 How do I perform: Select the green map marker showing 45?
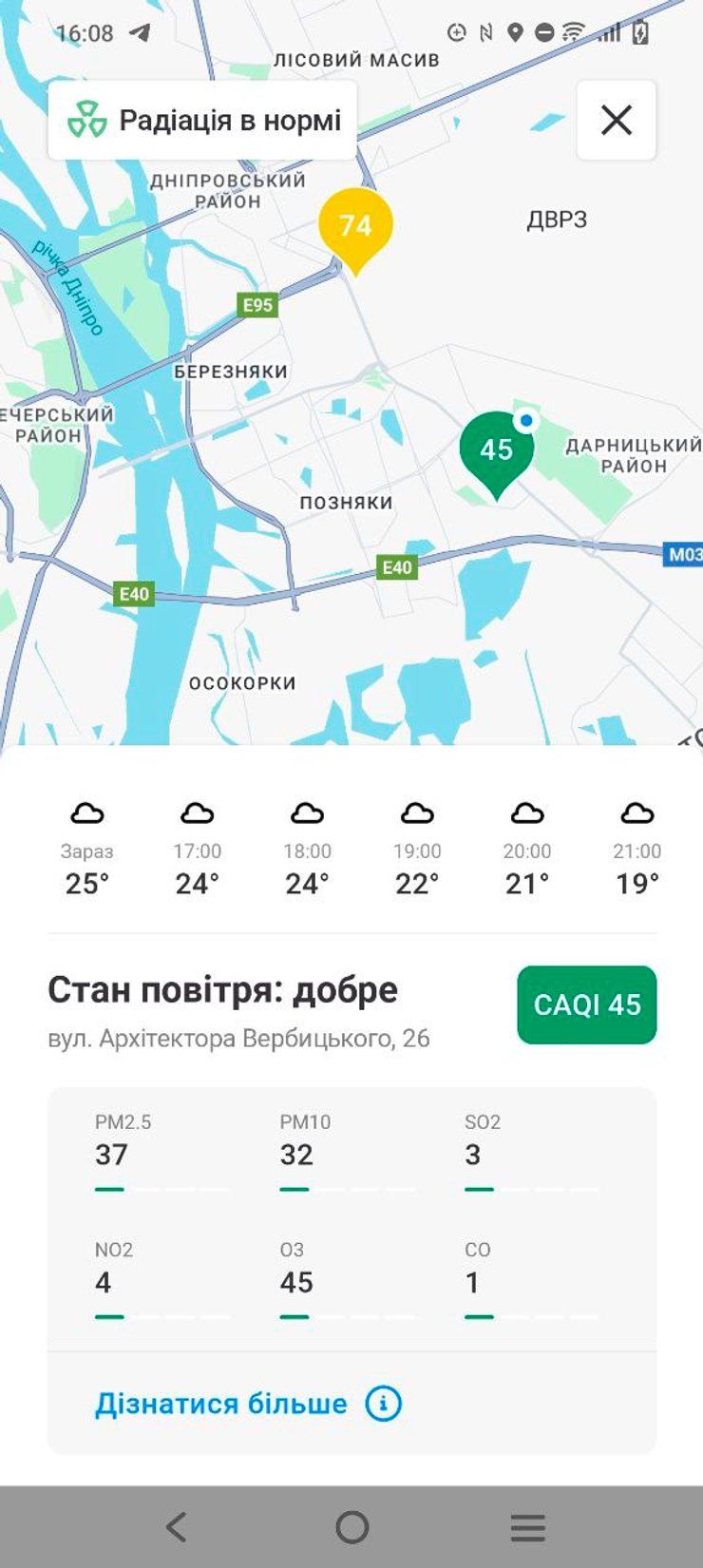coord(498,451)
